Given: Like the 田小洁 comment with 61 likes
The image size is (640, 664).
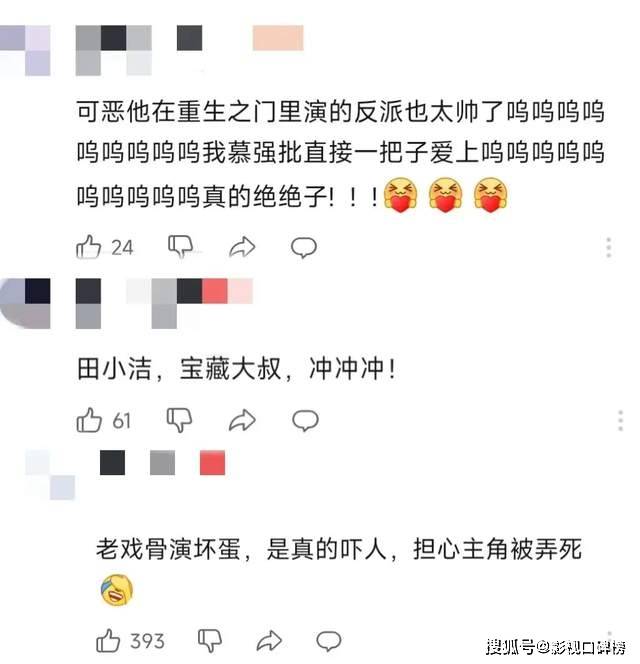Looking at the screenshot, I should 90,420.
